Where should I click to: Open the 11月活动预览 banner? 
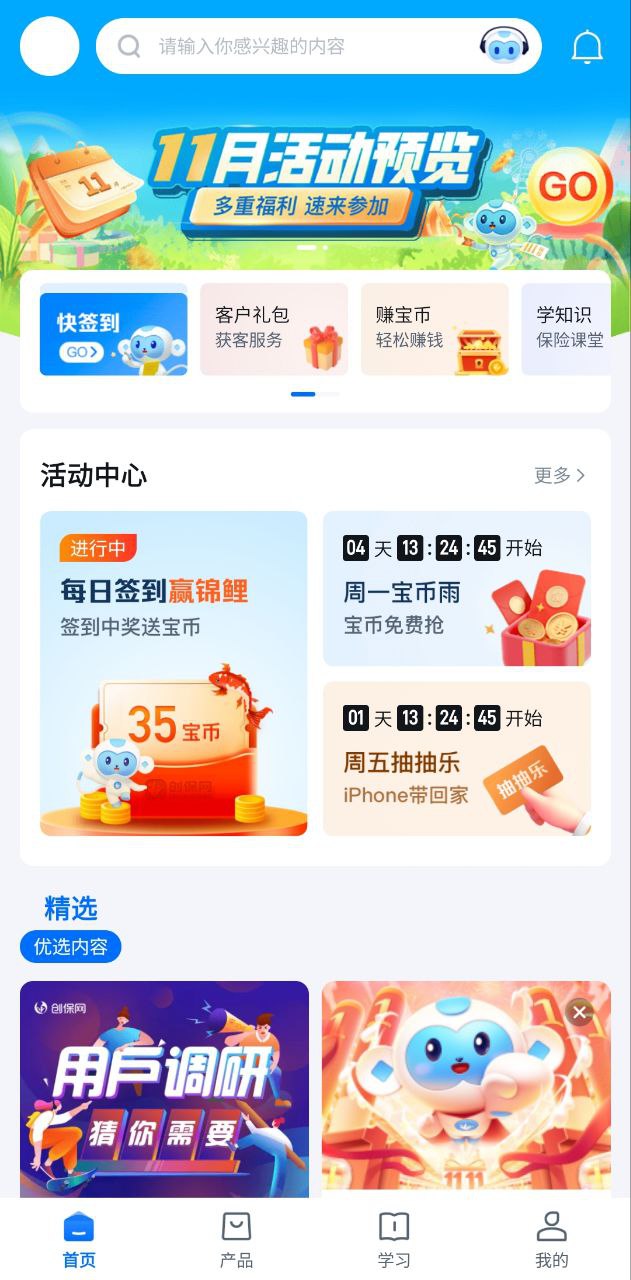pyautogui.click(x=315, y=180)
